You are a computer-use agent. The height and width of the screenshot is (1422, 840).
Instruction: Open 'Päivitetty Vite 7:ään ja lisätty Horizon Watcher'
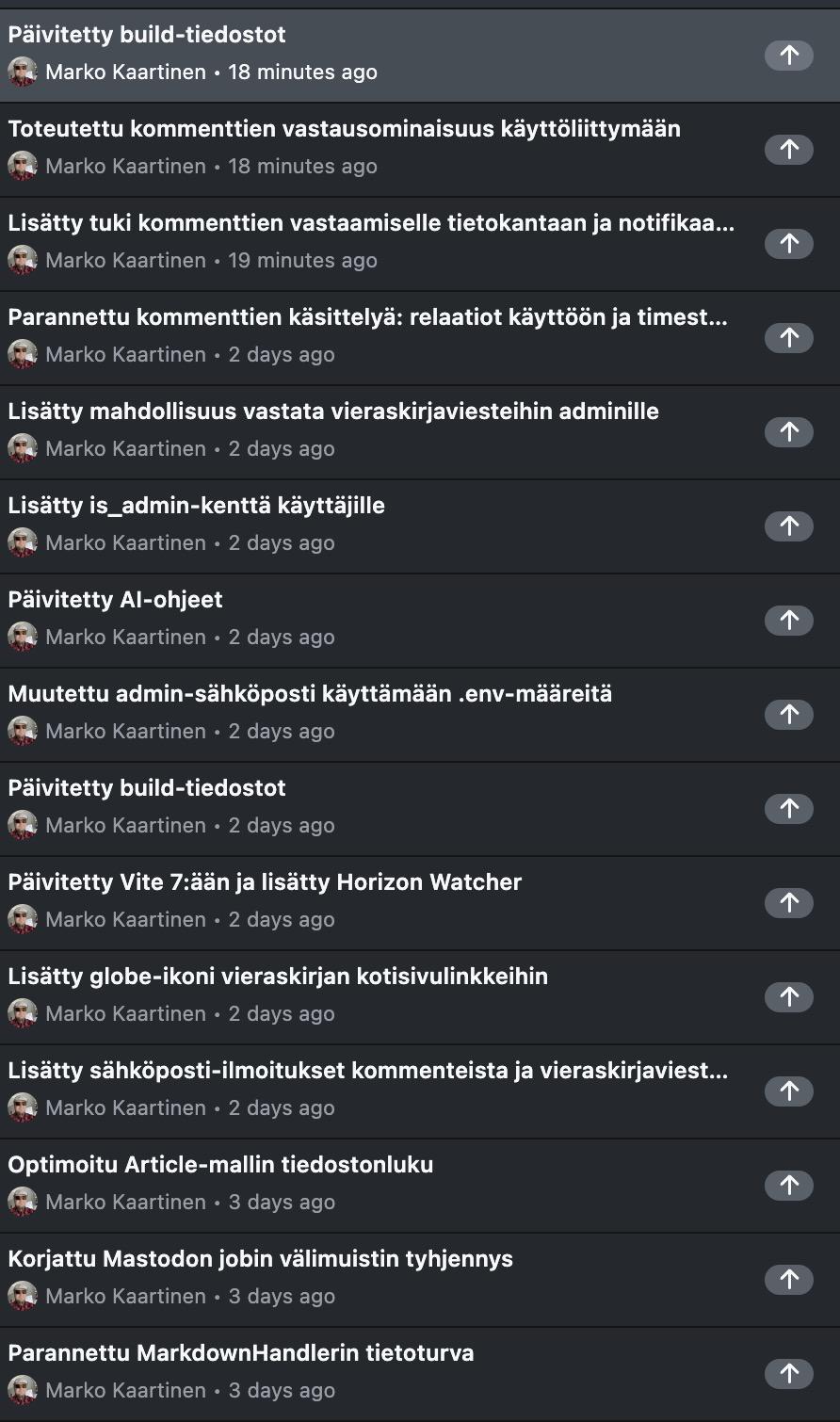[x=265, y=882]
